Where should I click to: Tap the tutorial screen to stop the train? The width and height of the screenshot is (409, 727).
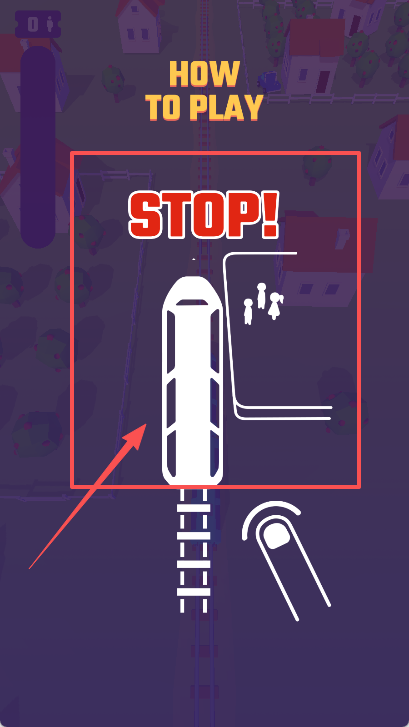216,319
